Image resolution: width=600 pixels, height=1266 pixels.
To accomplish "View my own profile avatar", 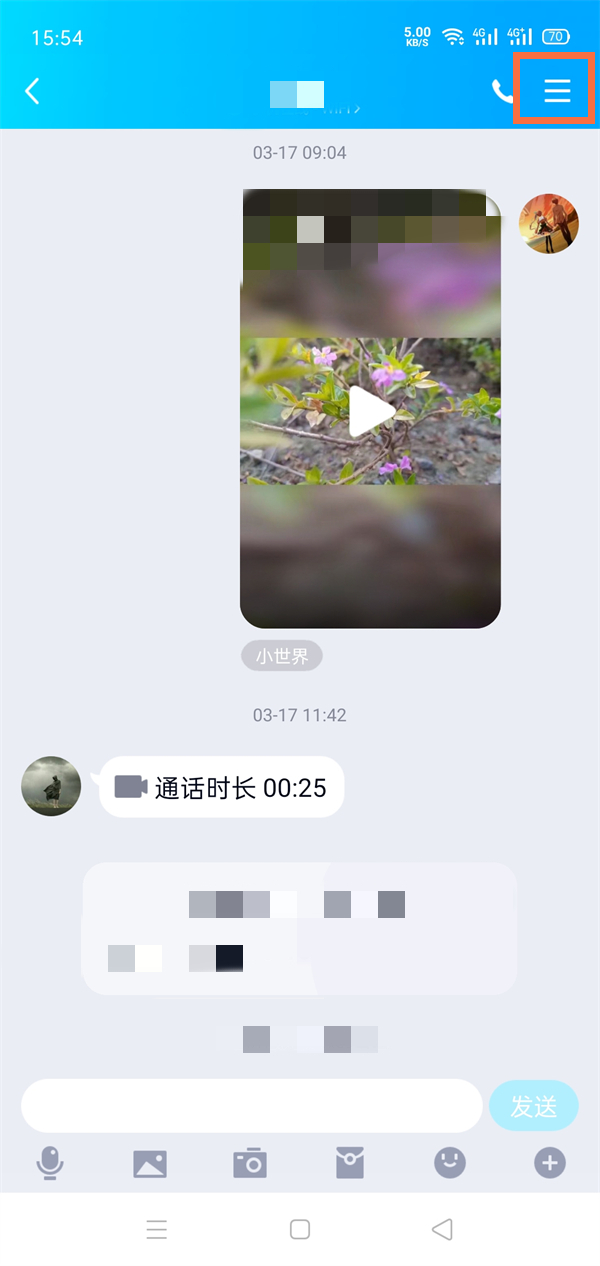I will [x=548, y=223].
